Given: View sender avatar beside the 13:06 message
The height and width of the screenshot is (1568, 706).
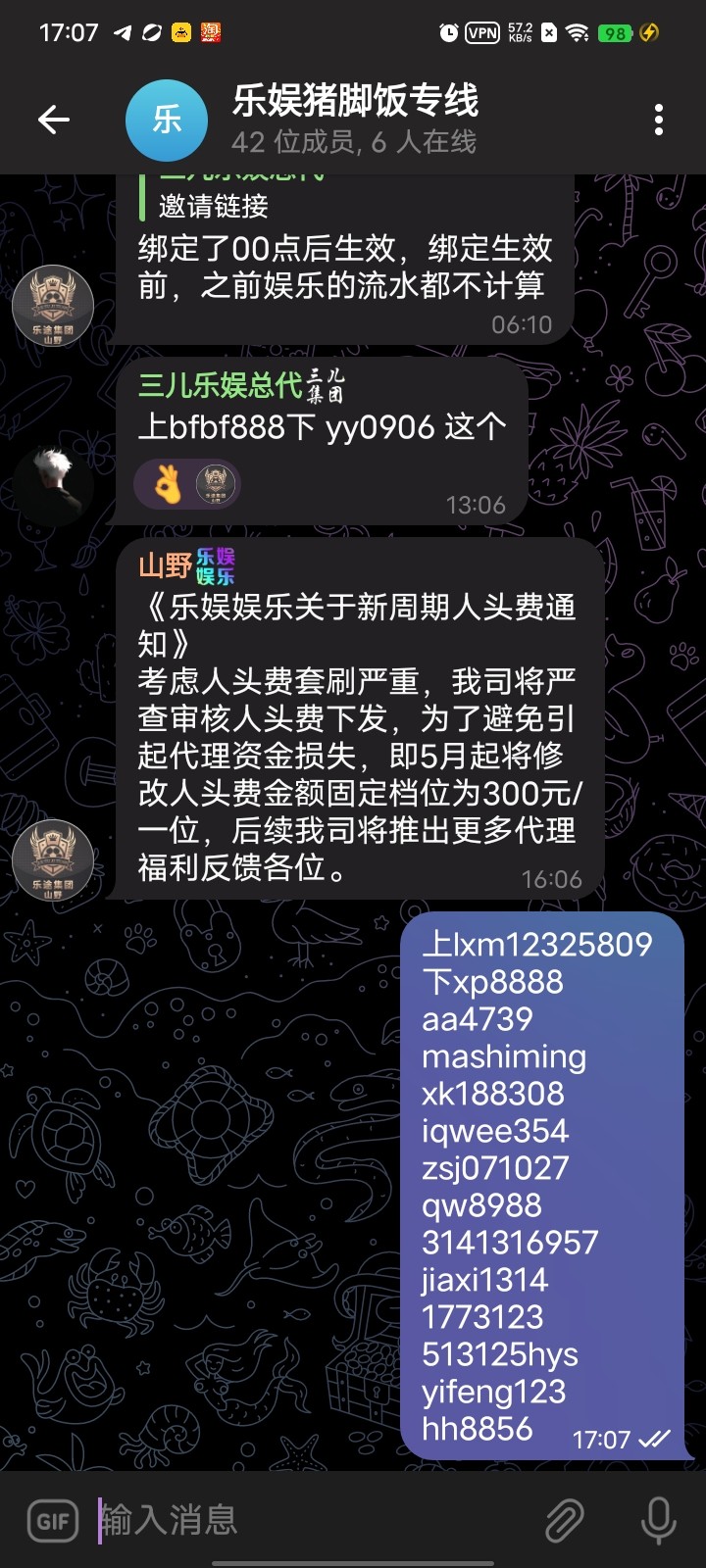Looking at the screenshot, I should click(53, 485).
